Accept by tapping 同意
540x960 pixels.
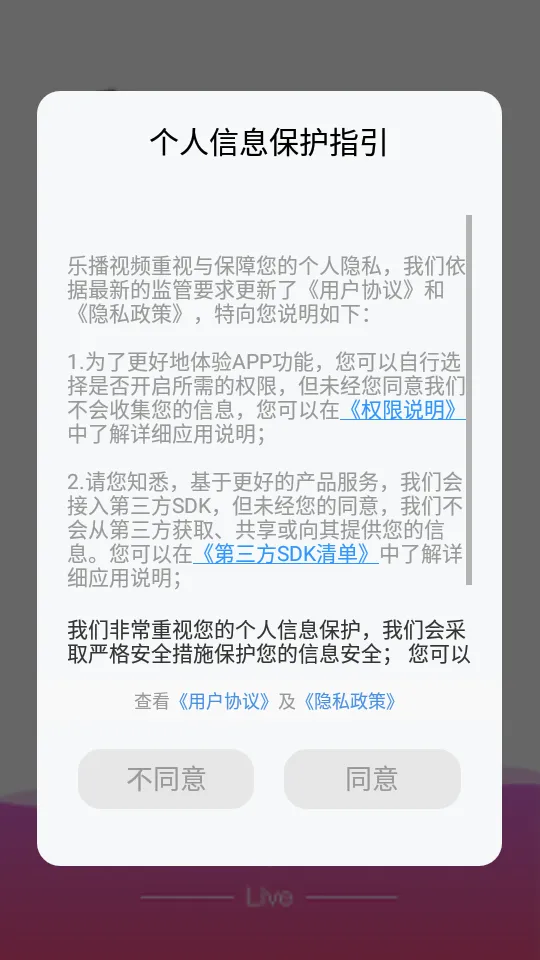pos(372,779)
